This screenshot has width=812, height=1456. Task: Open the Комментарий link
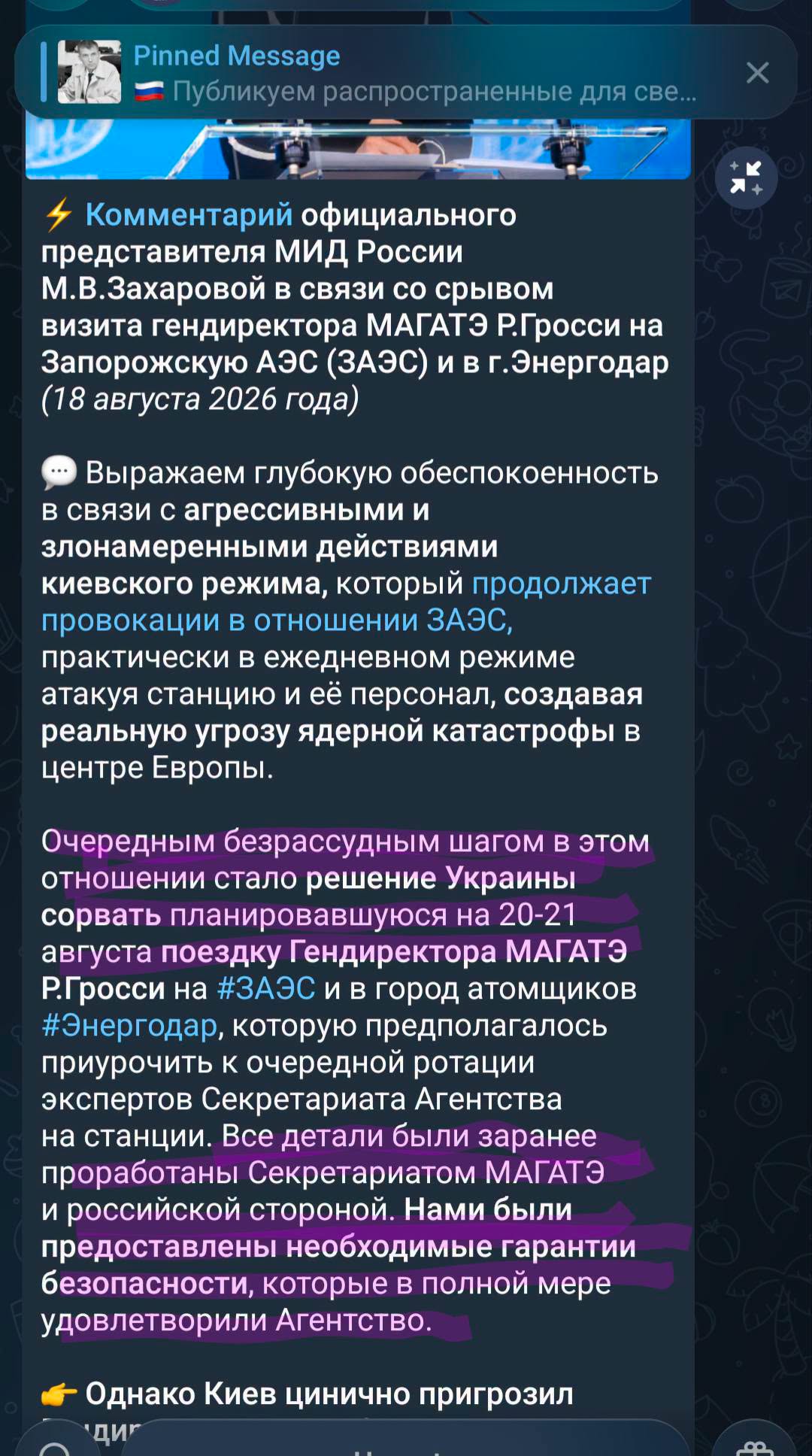pos(189,214)
